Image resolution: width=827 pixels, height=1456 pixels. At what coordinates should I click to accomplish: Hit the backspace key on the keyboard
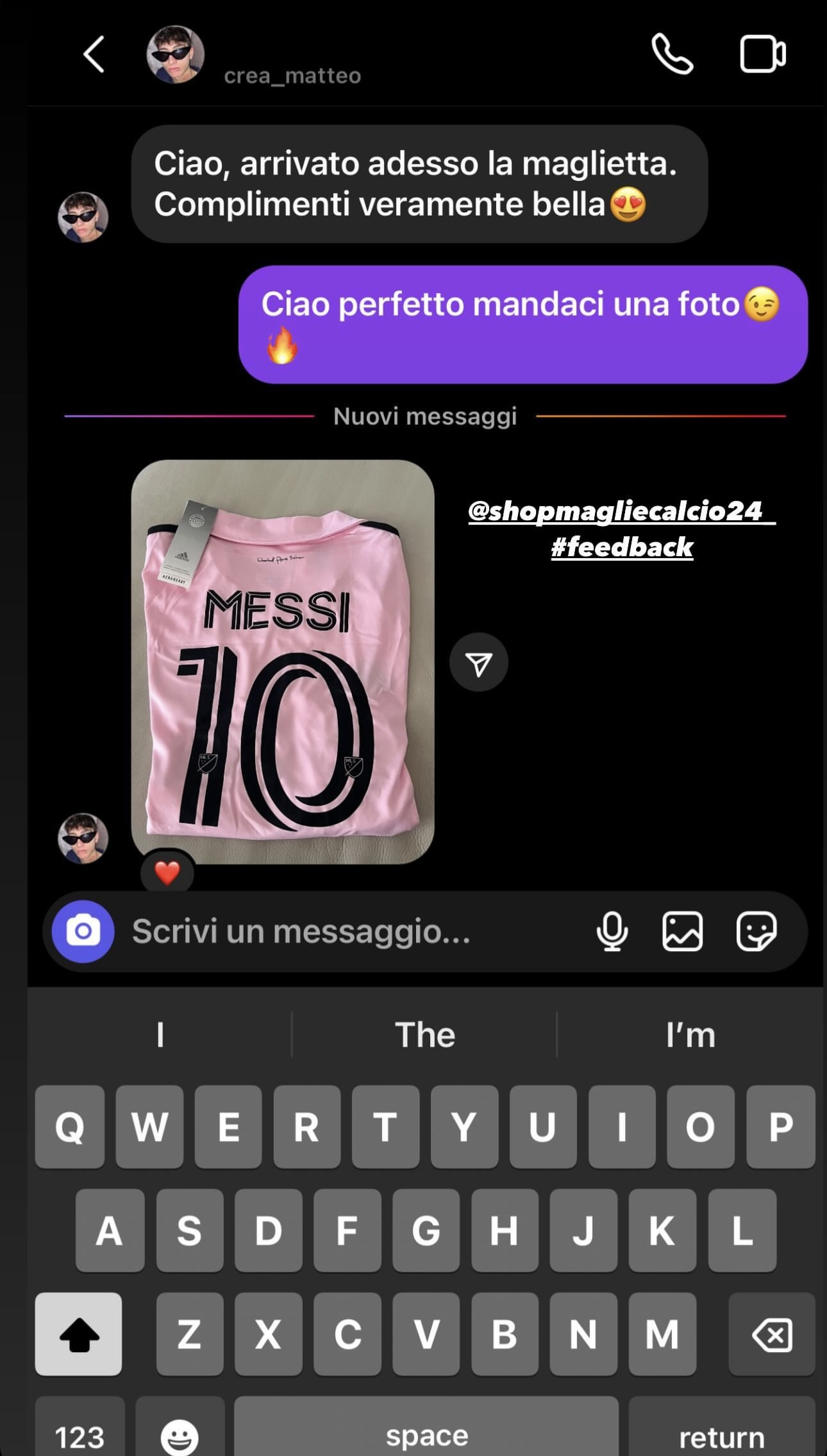772,1335
